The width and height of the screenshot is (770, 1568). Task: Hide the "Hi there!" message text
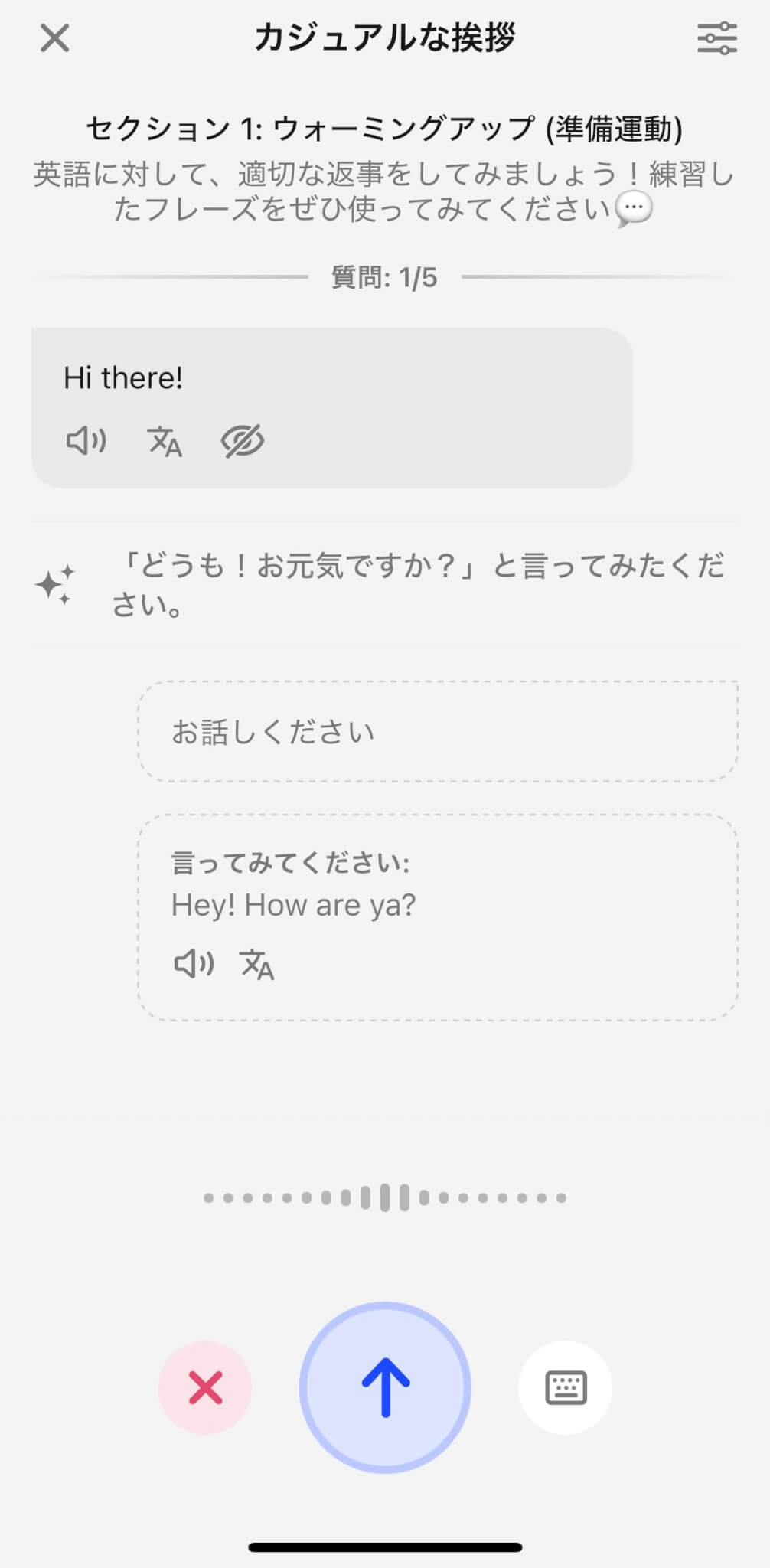(x=243, y=441)
